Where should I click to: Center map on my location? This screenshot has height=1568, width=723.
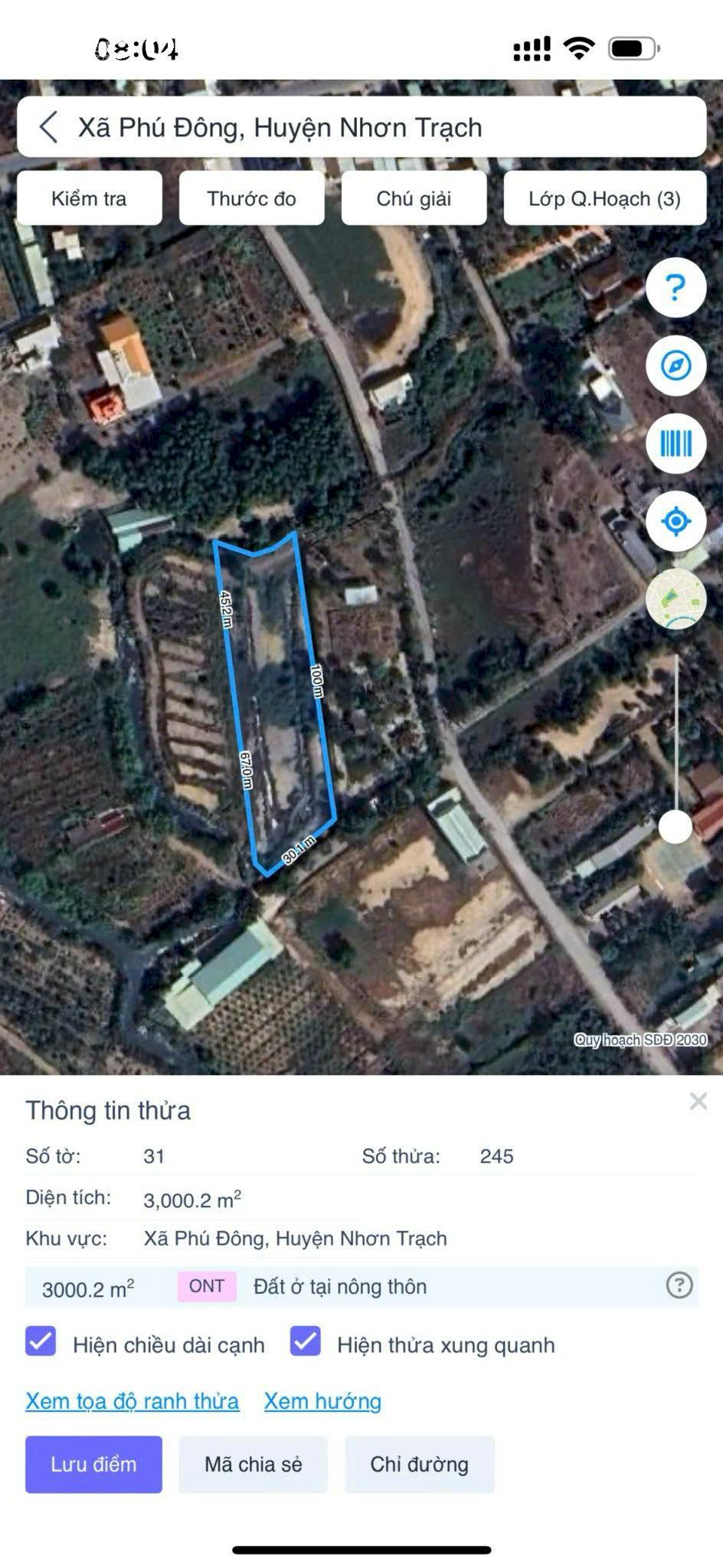tap(675, 521)
